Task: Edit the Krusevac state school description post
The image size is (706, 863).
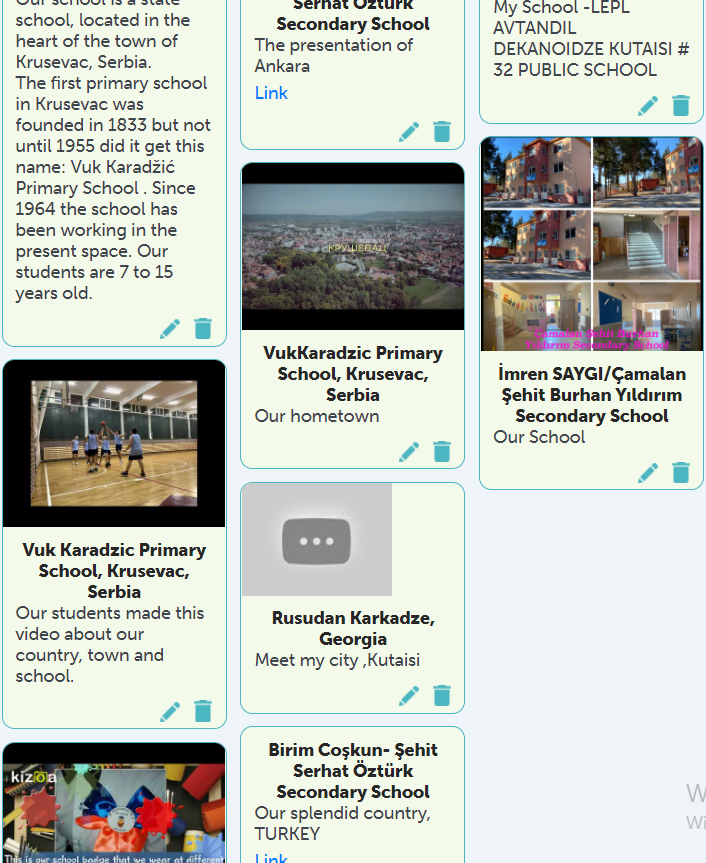Action: [x=170, y=329]
